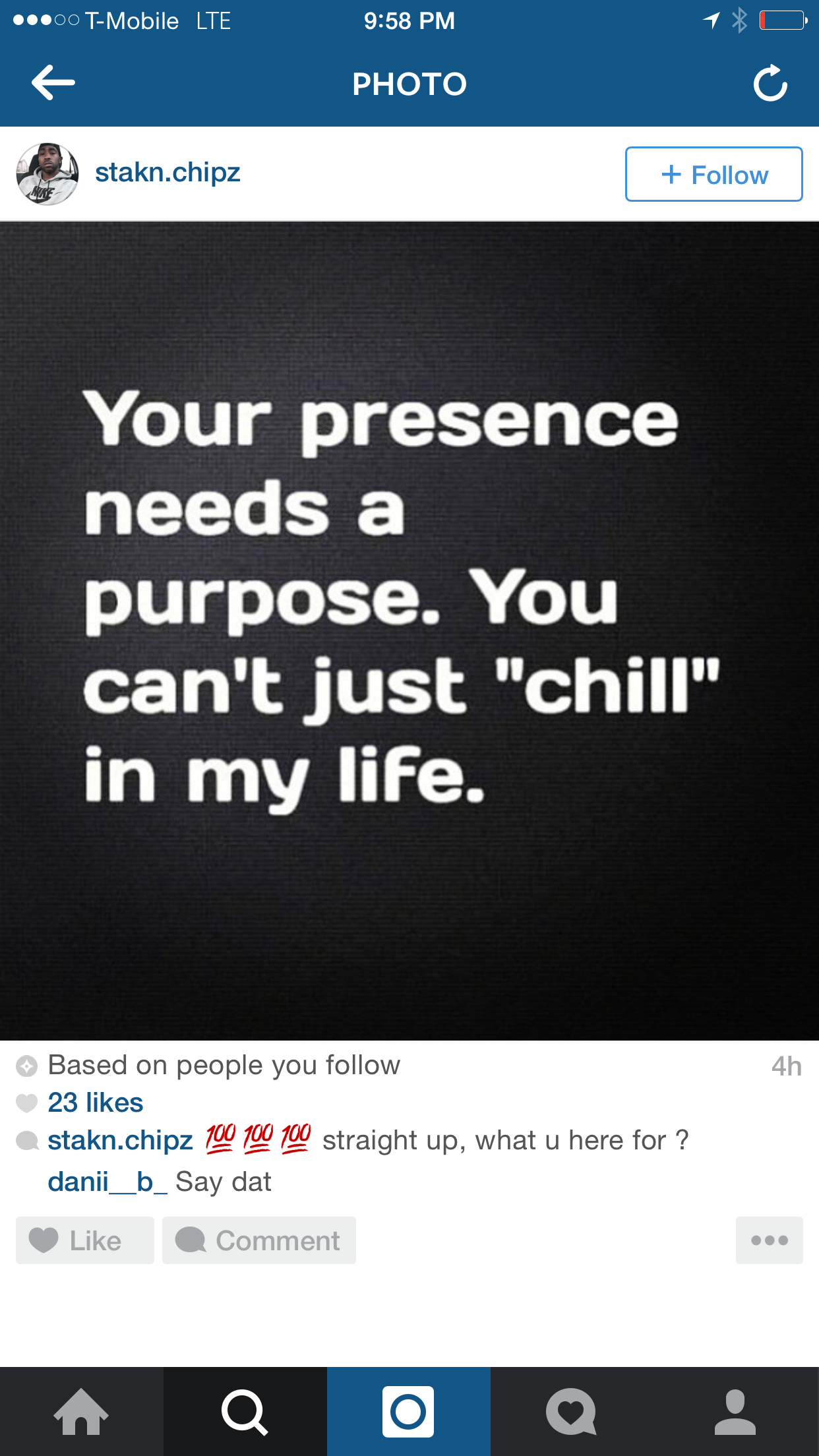The image size is (819, 1456).
Task: Follow stakn.chipz
Action: point(713,175)
